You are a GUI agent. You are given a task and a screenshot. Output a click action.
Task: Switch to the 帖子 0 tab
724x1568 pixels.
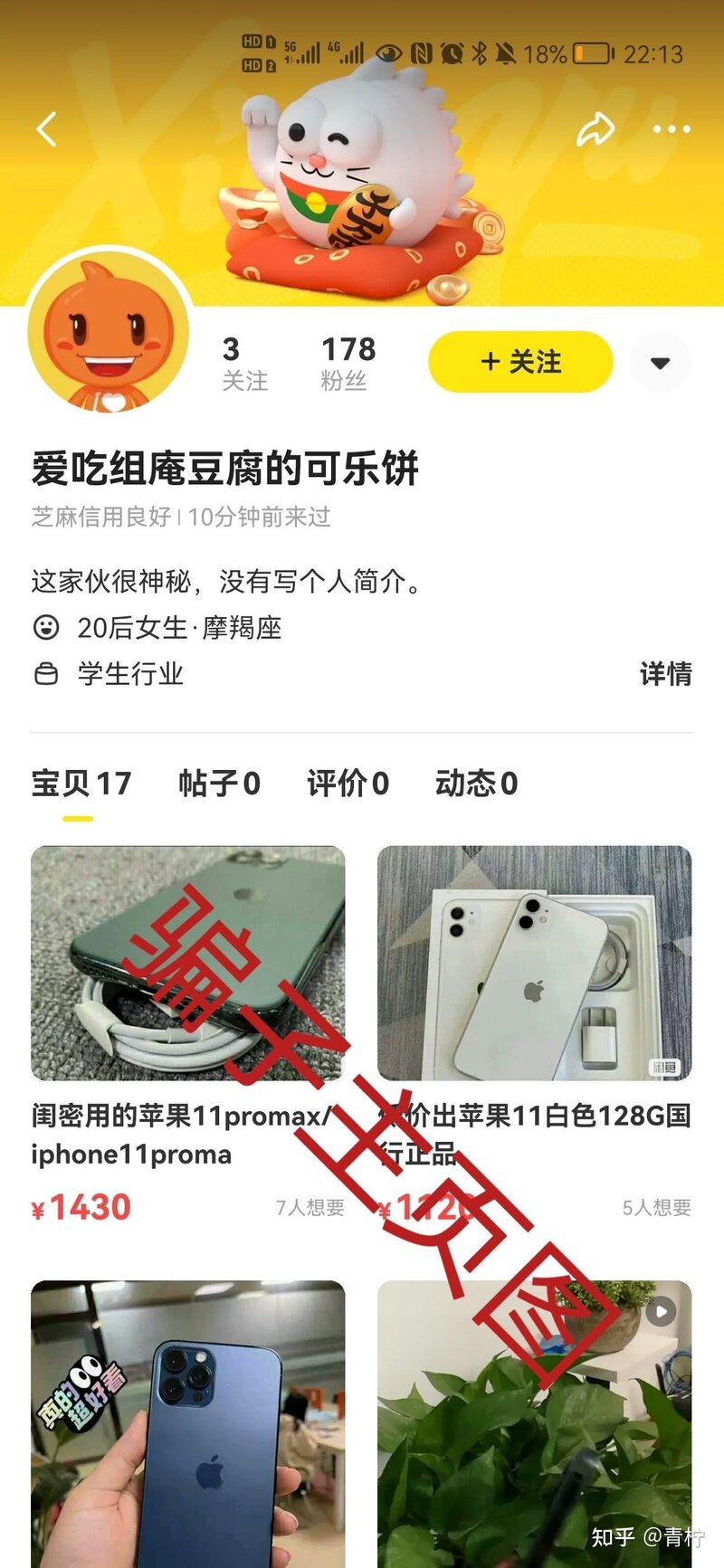coord(219,784)
